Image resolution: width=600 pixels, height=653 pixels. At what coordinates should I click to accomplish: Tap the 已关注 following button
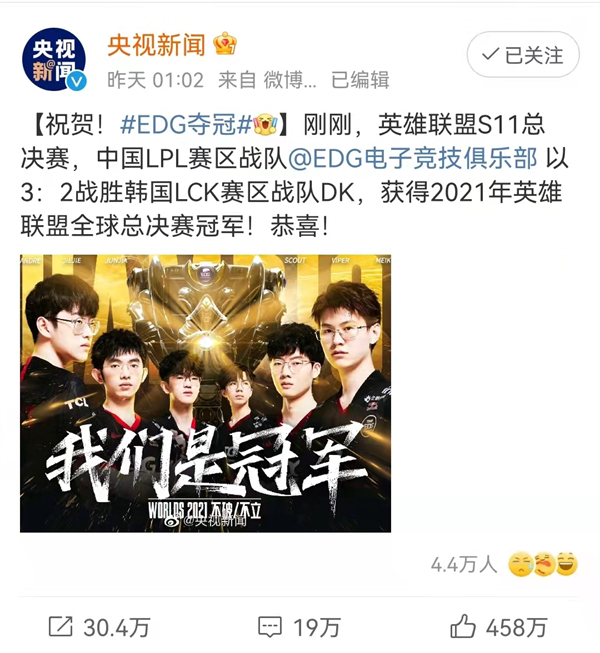[521, 55]
